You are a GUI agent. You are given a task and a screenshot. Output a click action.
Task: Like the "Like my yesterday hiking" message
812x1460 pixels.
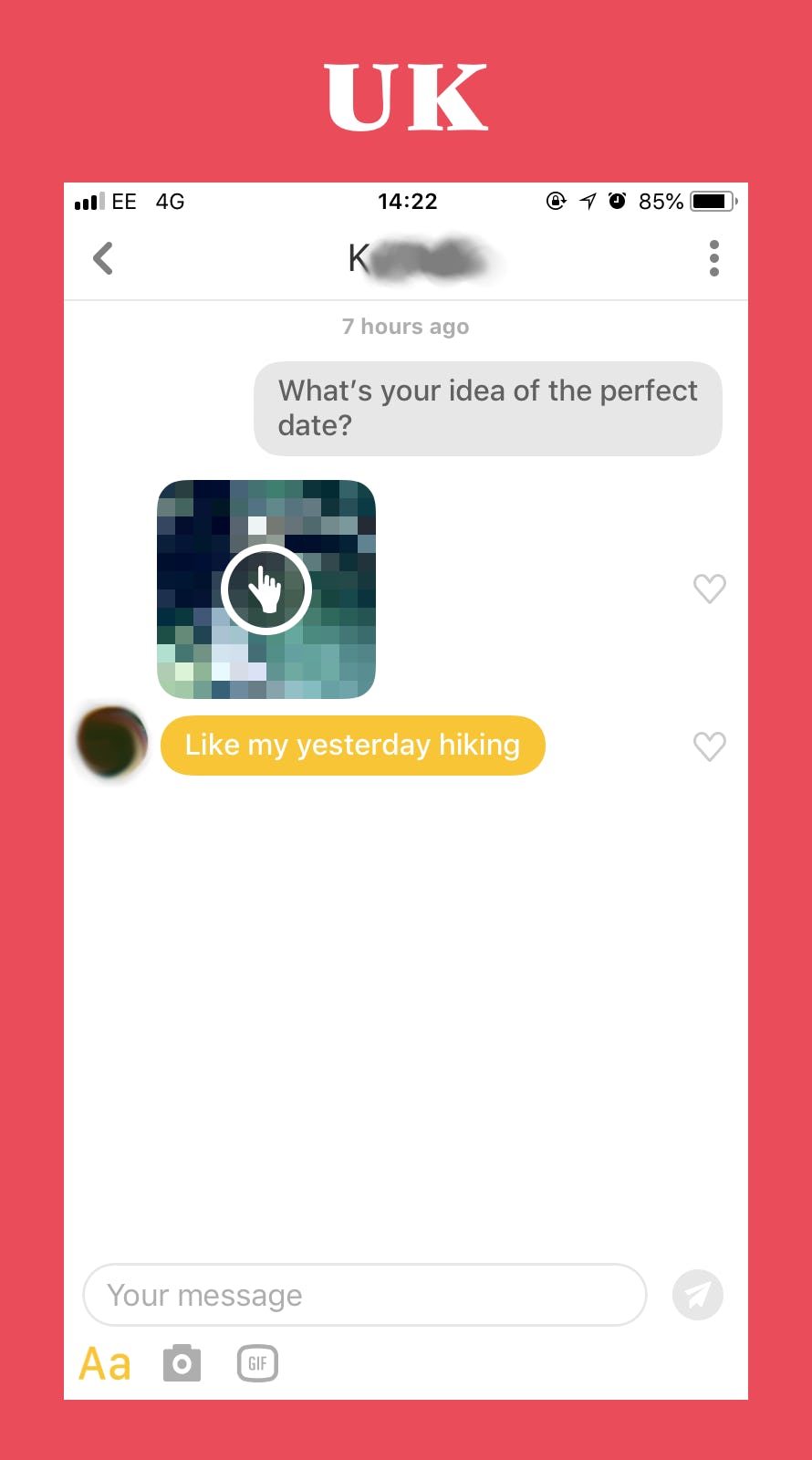tap(710, 746)
